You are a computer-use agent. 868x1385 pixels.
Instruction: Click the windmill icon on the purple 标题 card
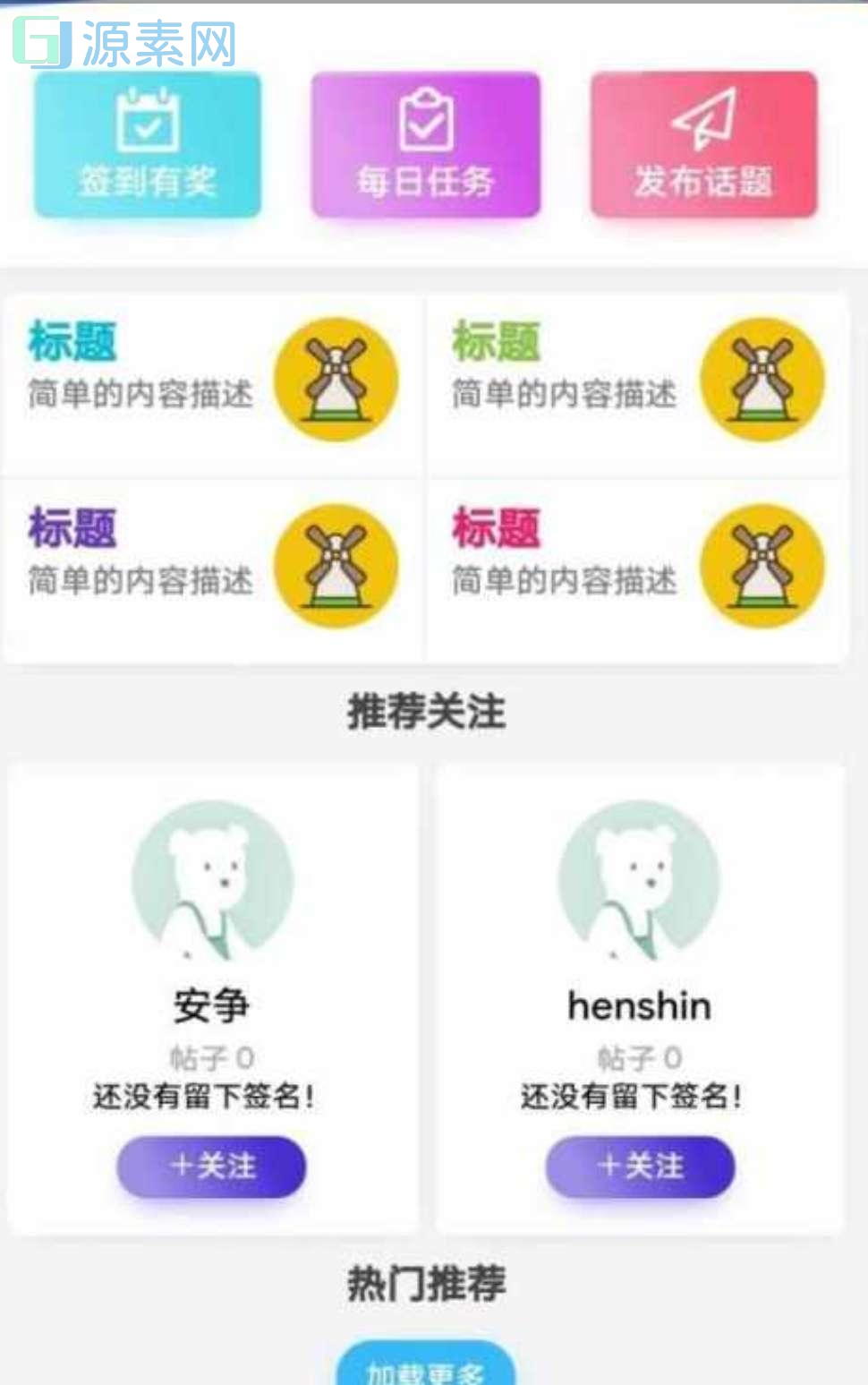point(336,568)
